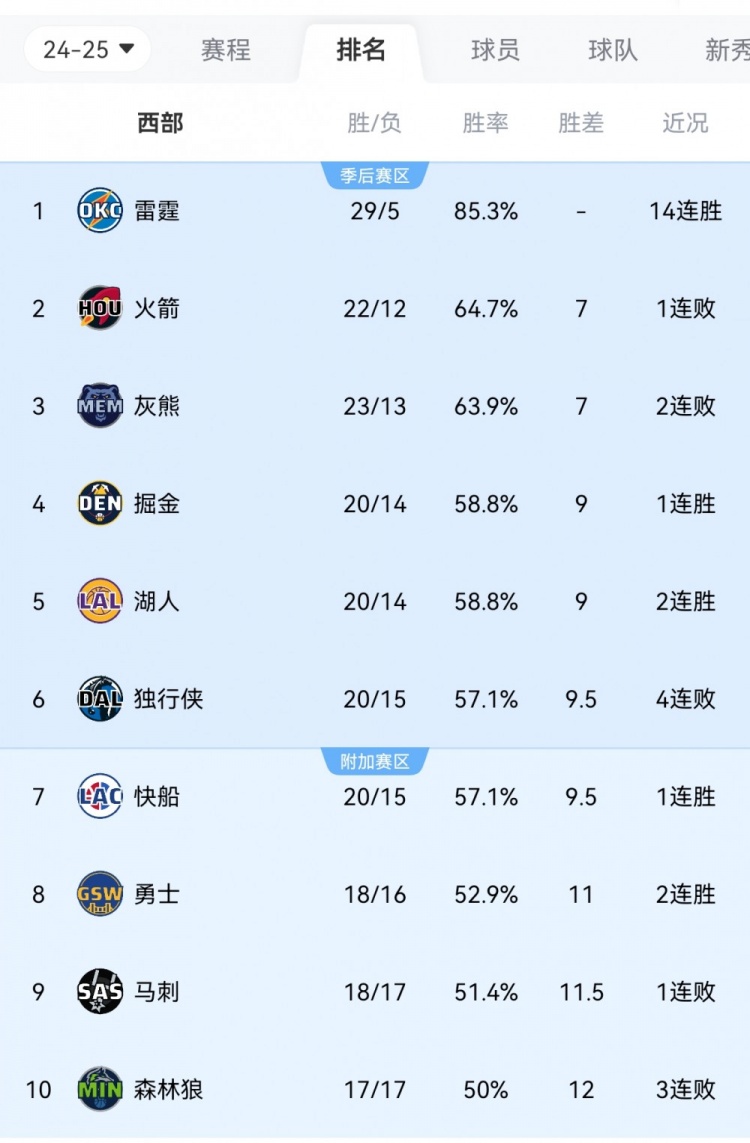View the 灰熊 team details
The width and height of the screenshot is (750, 1143).
point(157,406)
